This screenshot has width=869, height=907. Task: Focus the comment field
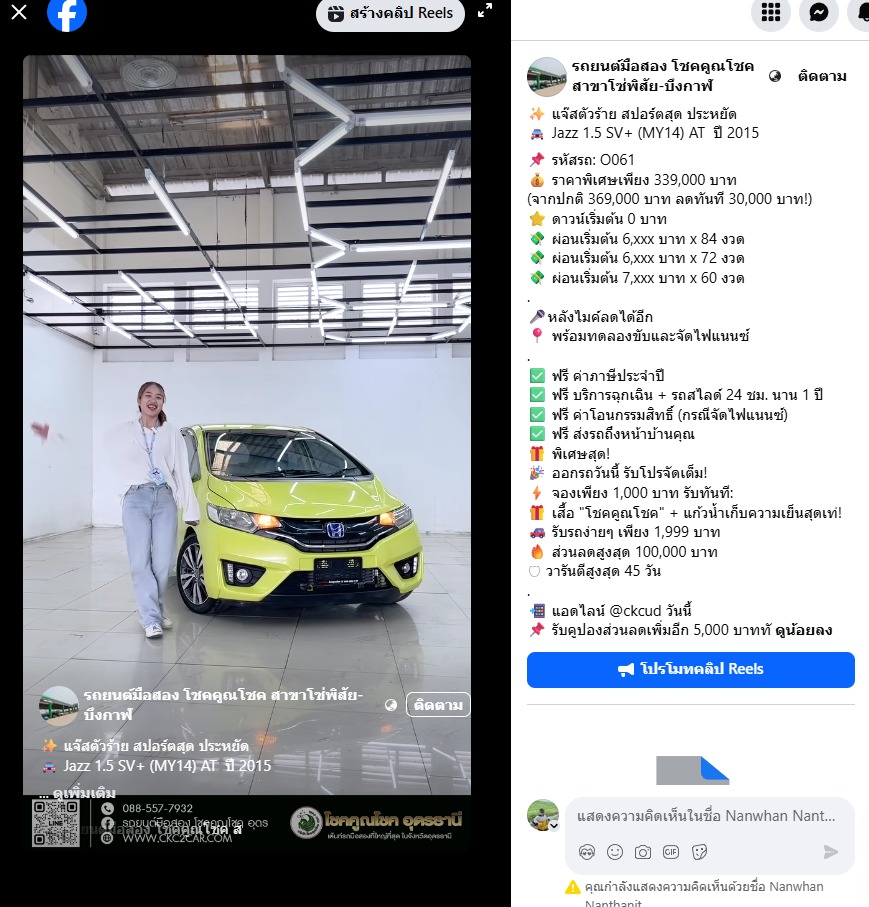pyautogui.click(x=705, y=816)
